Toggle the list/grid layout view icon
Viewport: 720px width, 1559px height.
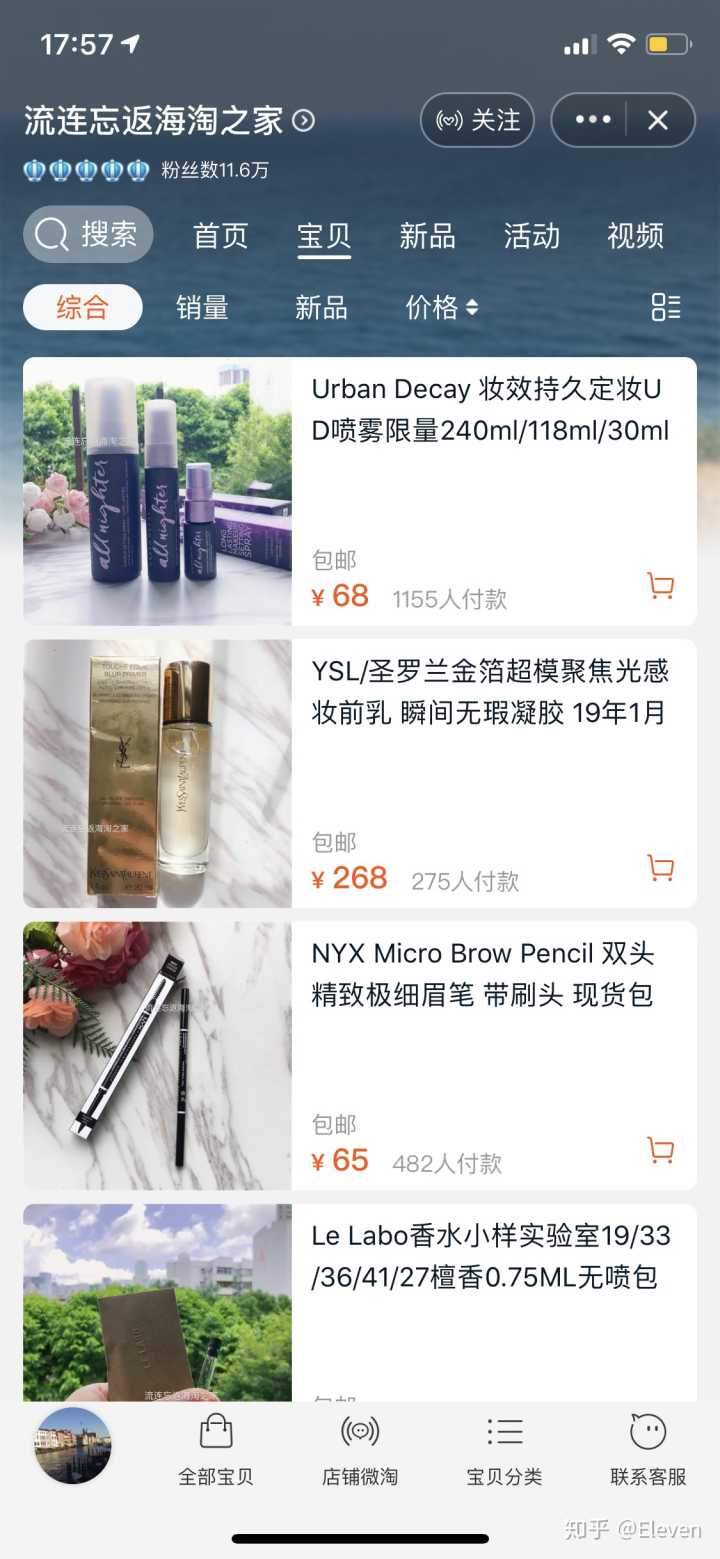coord(665,307)
